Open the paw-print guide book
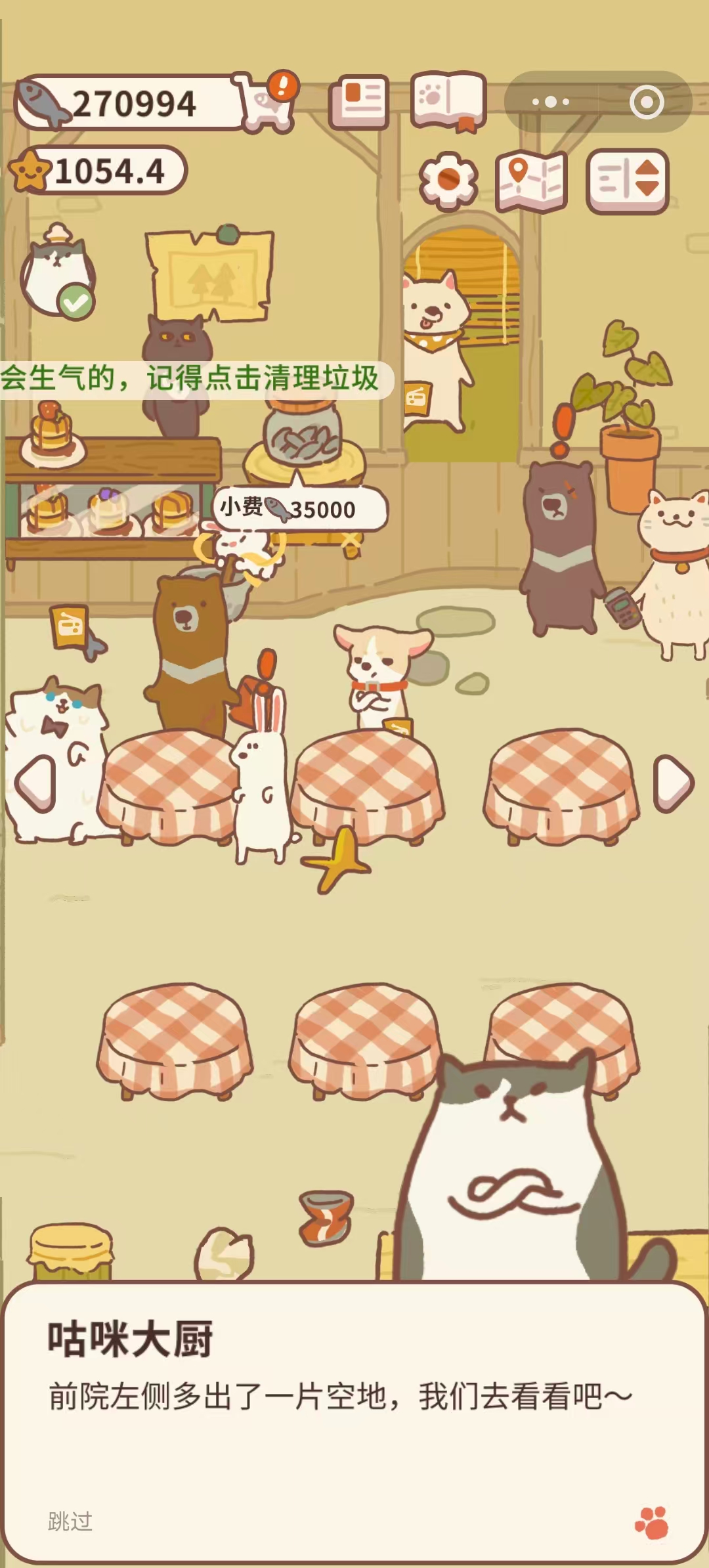Screen dimensions: 709x1568 click(449, 100)
